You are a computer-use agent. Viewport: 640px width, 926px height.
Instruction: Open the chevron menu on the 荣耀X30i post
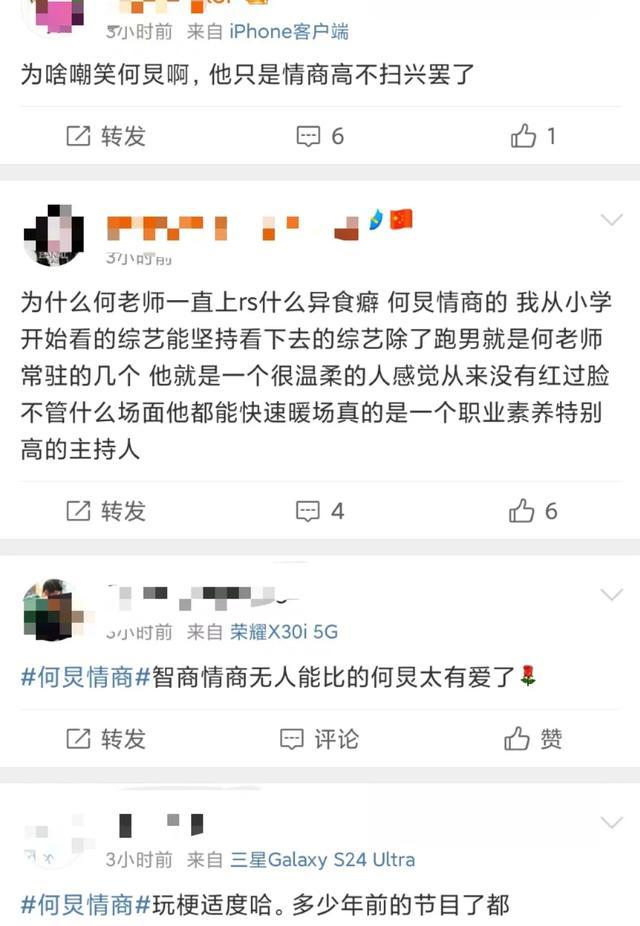pyautogui.click(x=611, y=594)
